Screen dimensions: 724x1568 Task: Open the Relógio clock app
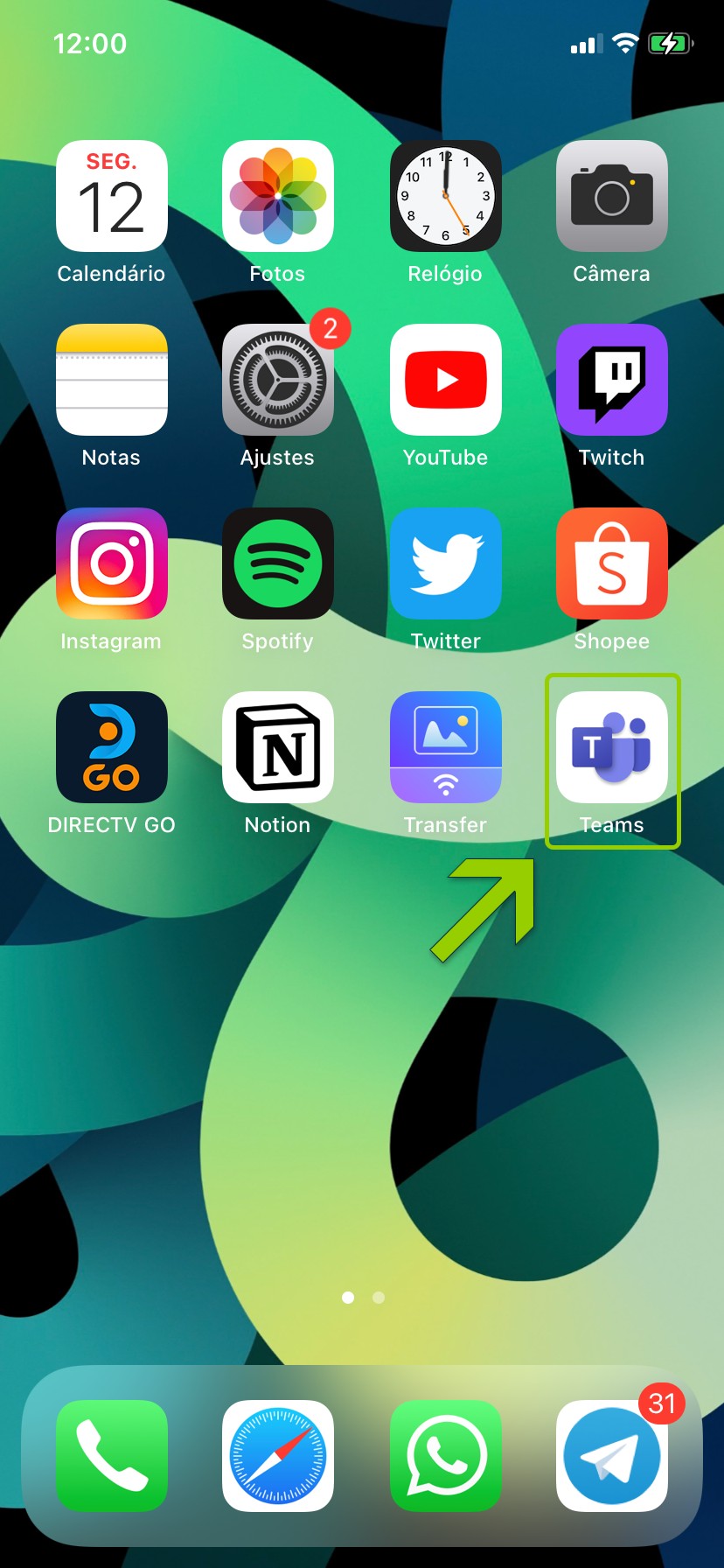445,196
